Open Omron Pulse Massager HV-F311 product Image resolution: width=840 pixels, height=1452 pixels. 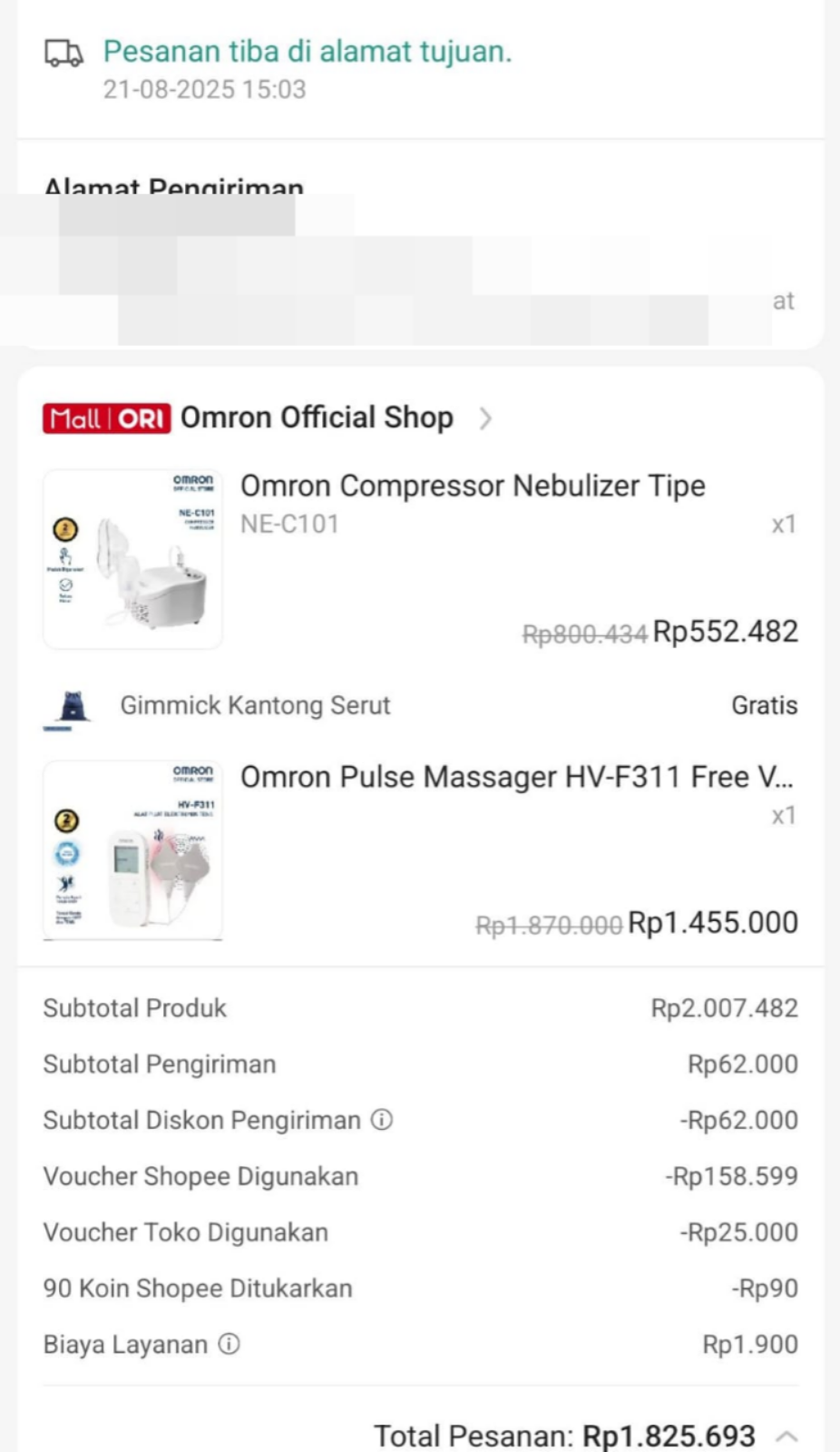515,778
